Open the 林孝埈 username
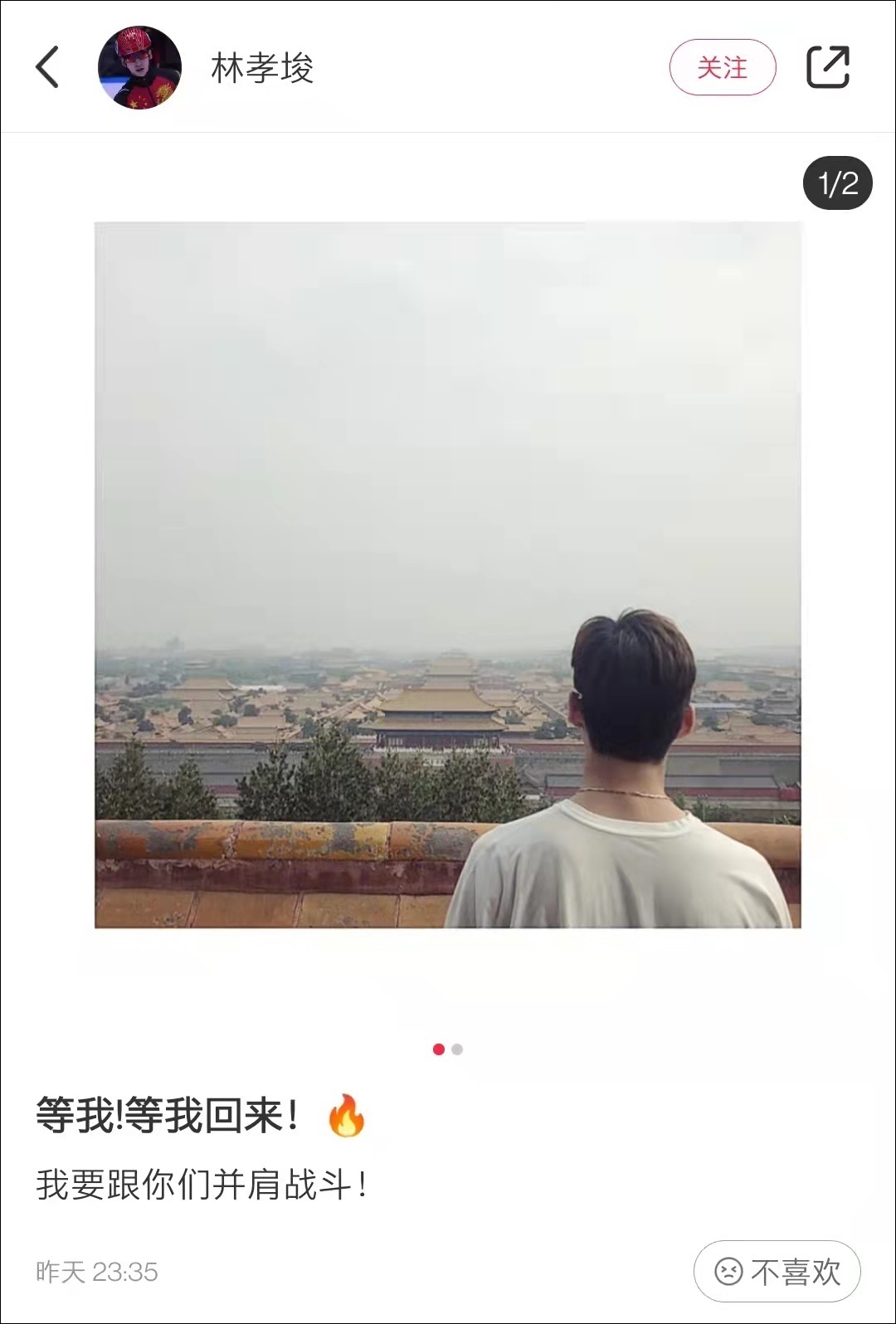 click(262, 68)
